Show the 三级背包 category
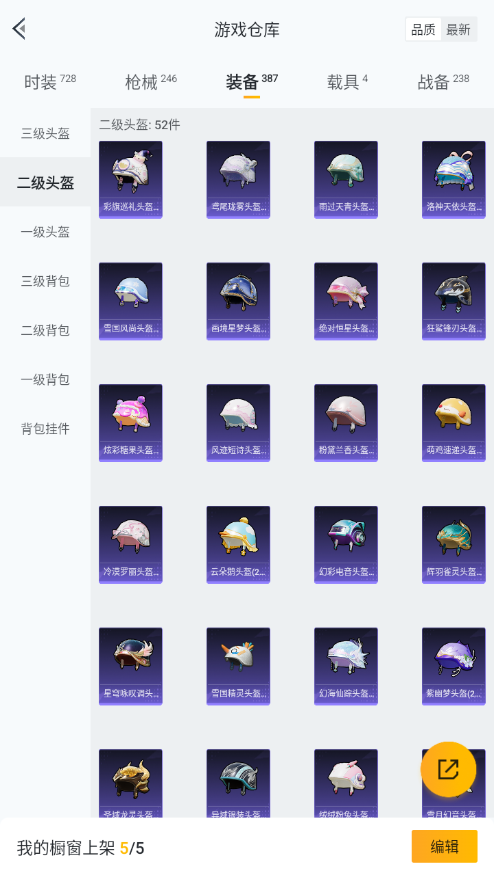Screen dimensions: 494x875 (45, 281)
